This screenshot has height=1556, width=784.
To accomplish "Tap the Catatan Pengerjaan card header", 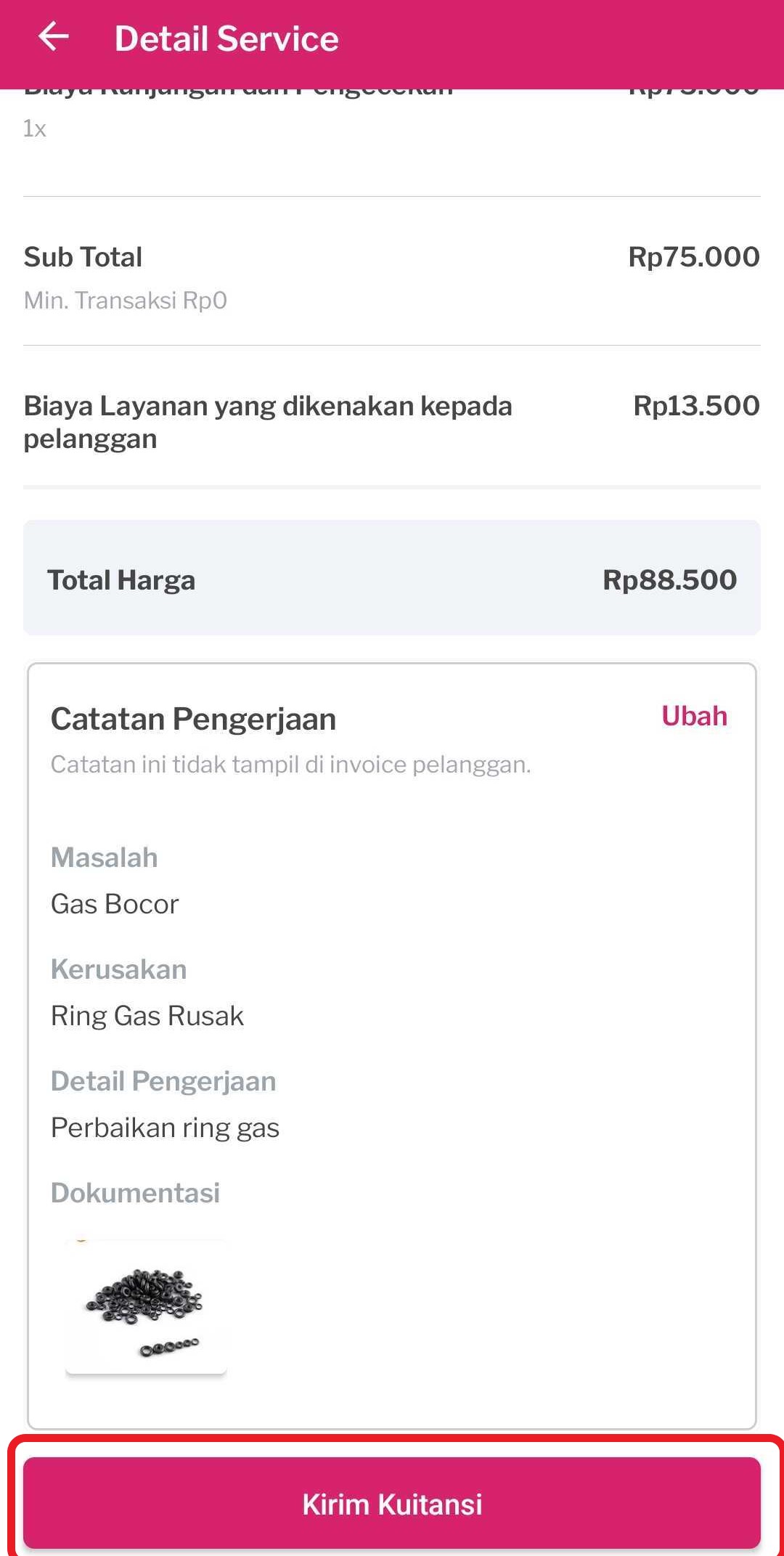I will [194, 718].
